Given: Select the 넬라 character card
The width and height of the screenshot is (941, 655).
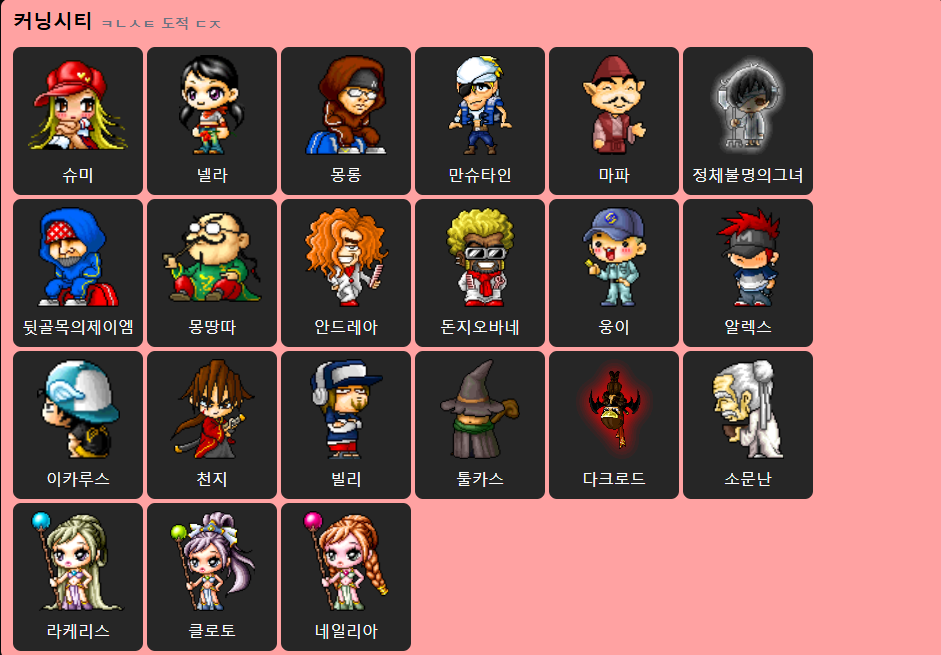Looking at the screenshot, I should click(x=212, y=121).
